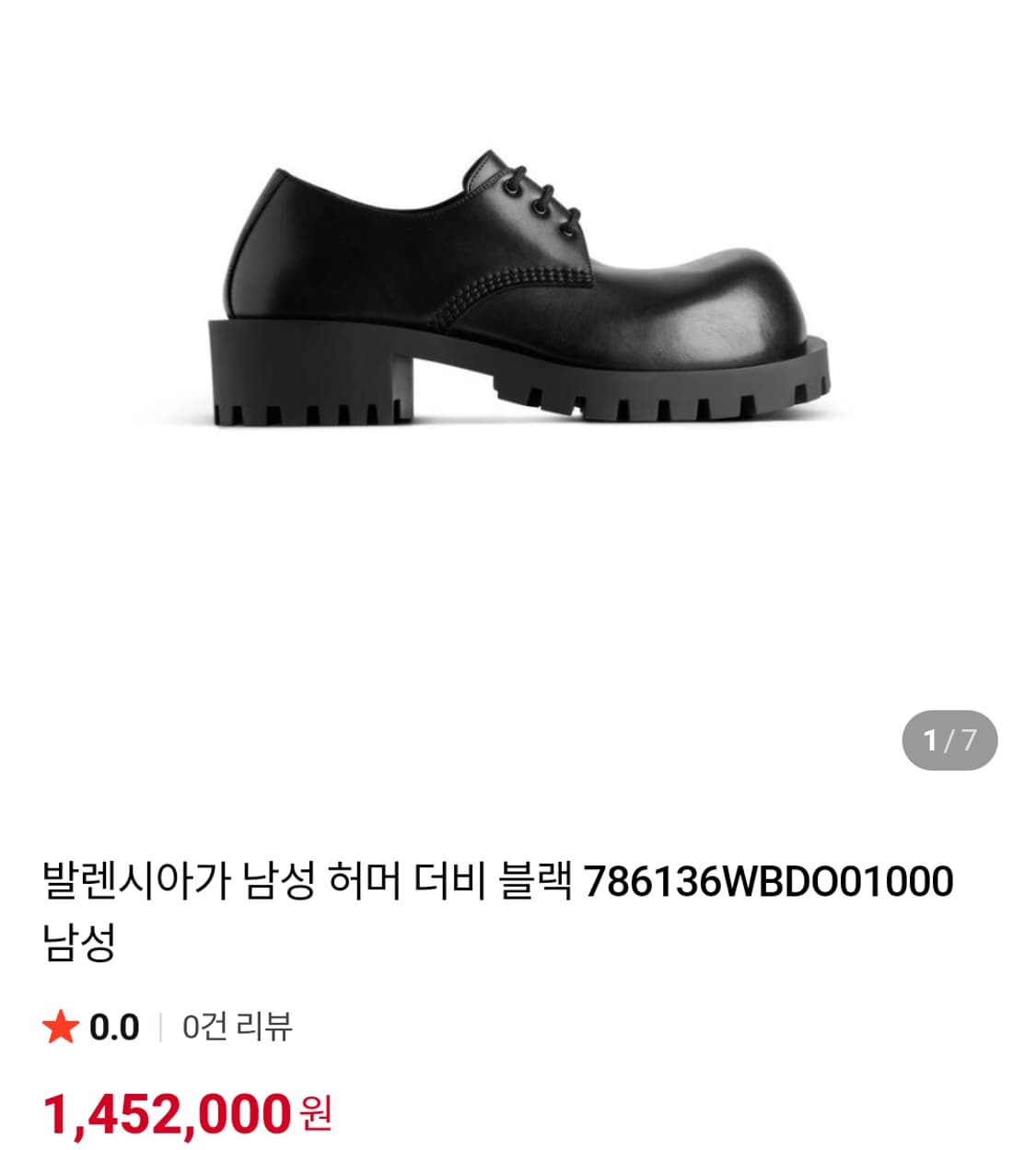
Task: Click the divider bar between rating and reviews
Action: [161, 1025]
